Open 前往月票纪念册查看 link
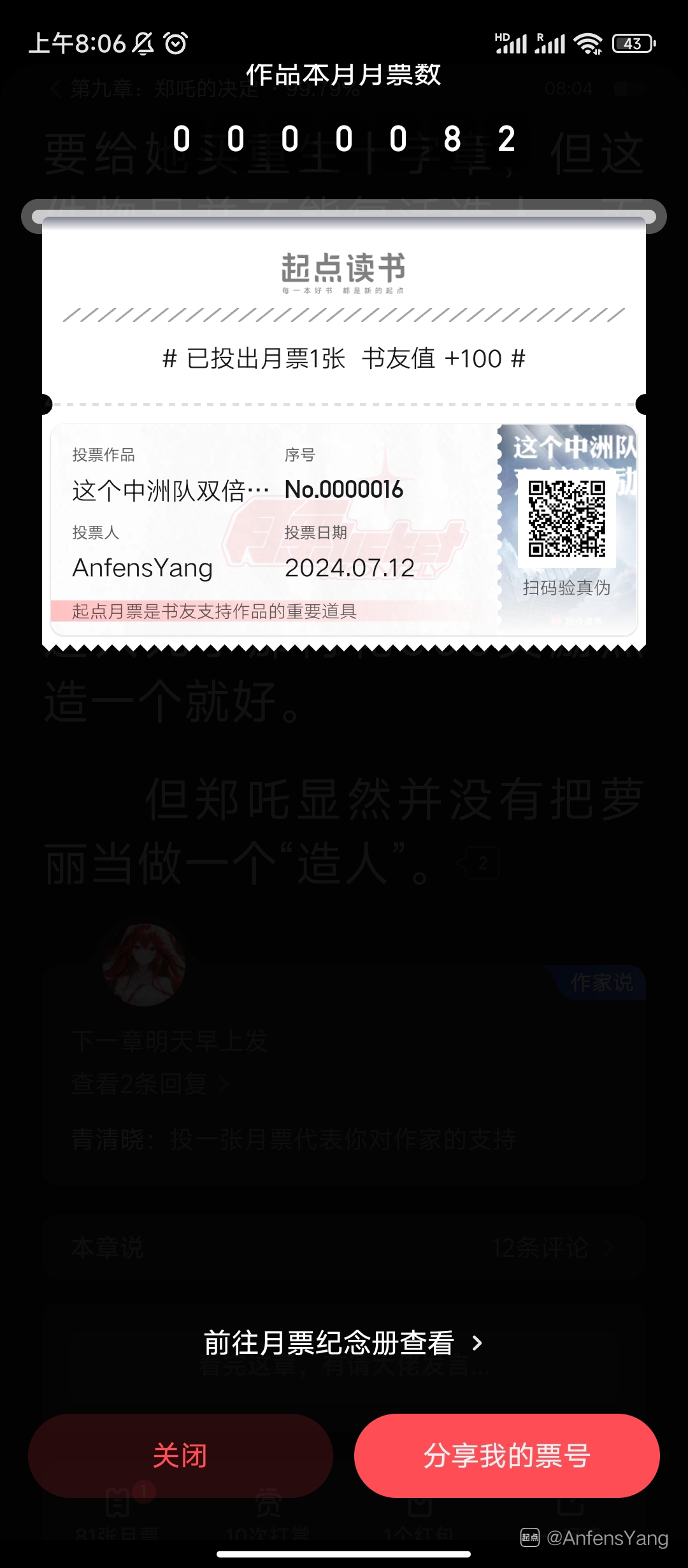Screen dimensions: 688x1568 coord(343,1343)
